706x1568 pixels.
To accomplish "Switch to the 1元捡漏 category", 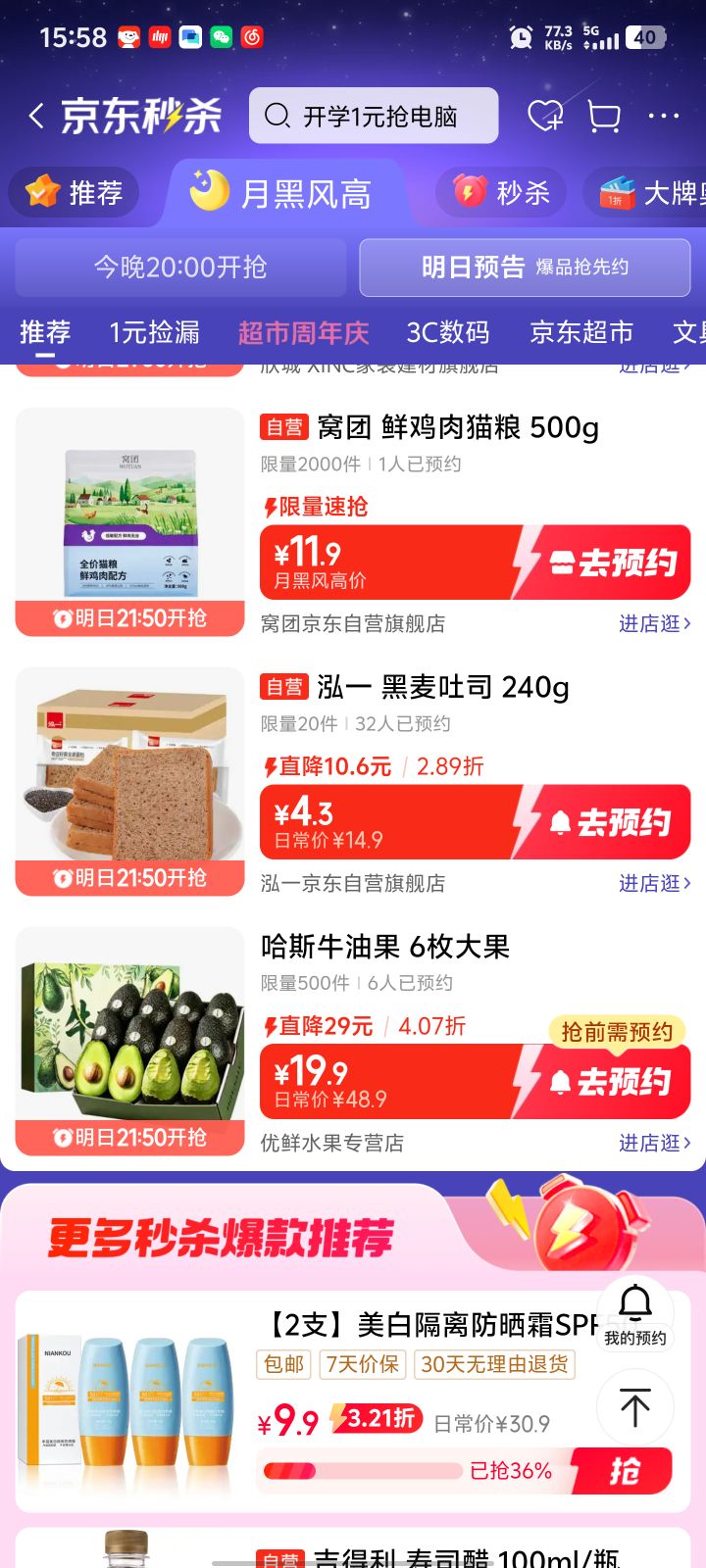I will coord(154,332).
